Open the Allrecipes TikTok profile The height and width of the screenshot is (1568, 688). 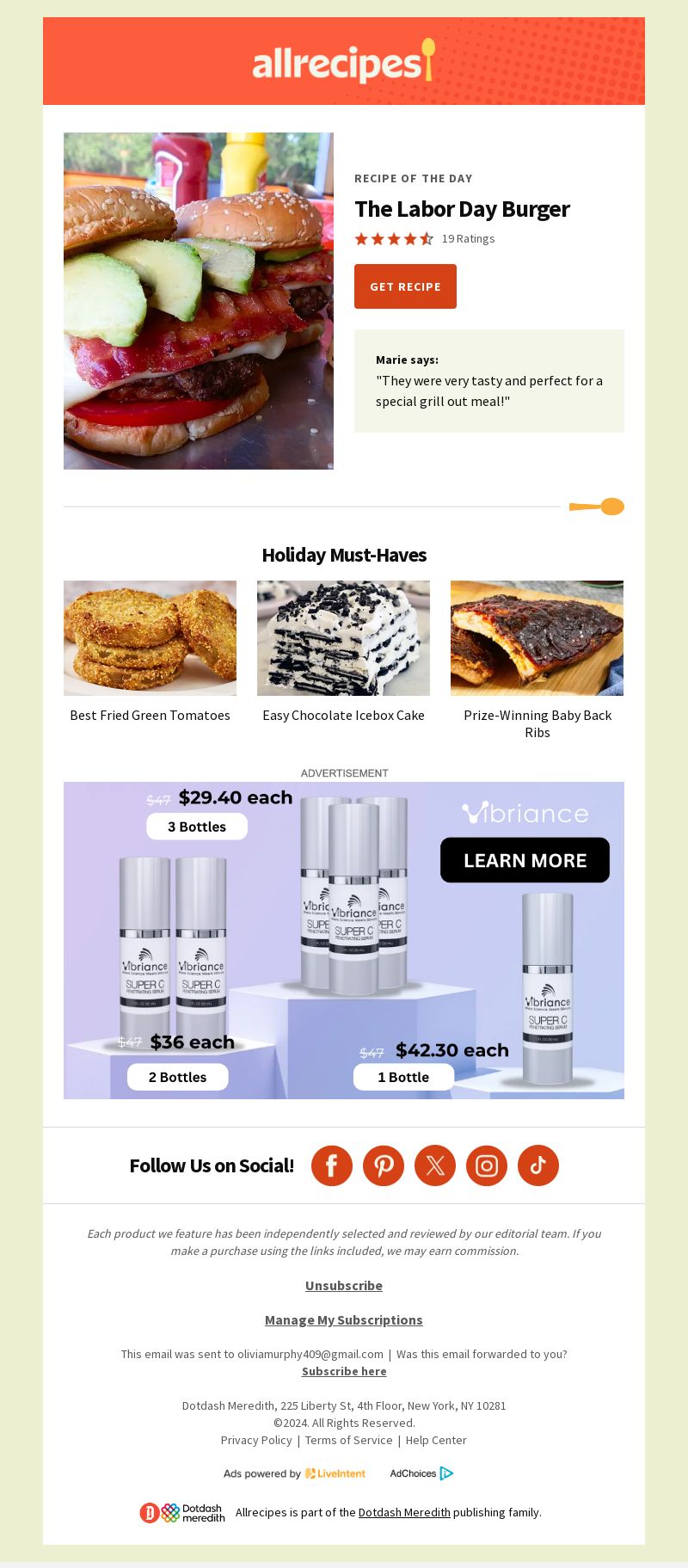538,1165
